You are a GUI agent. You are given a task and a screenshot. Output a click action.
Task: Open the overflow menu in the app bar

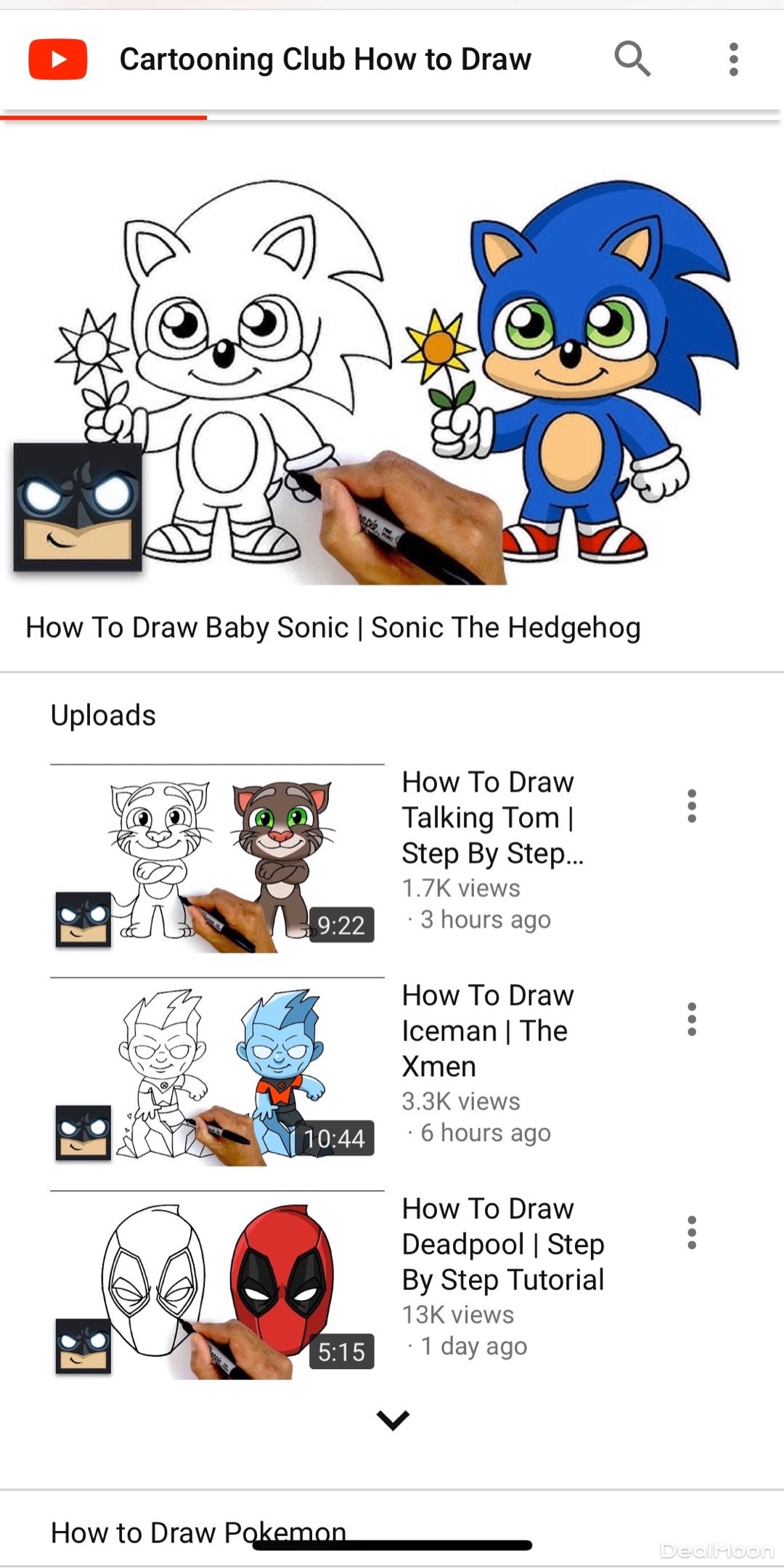(733, 59)
